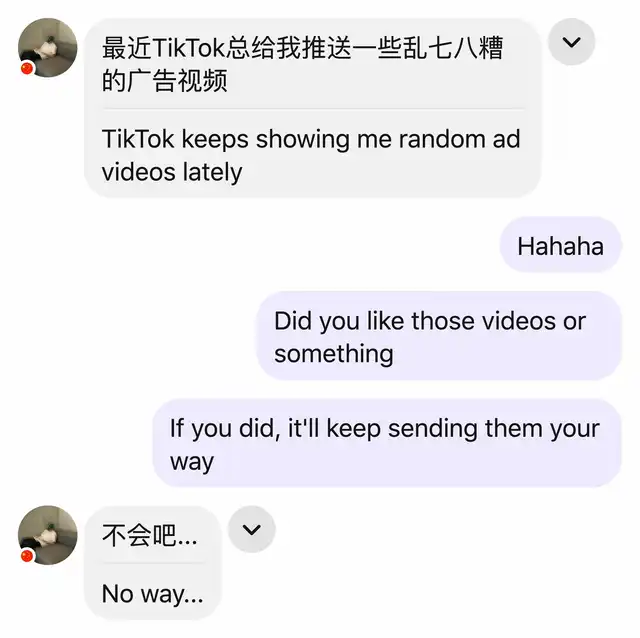Open sender's avatar next to TikTok message
The height and width of the screenshot is (638, 640).
tap(48, 47)
